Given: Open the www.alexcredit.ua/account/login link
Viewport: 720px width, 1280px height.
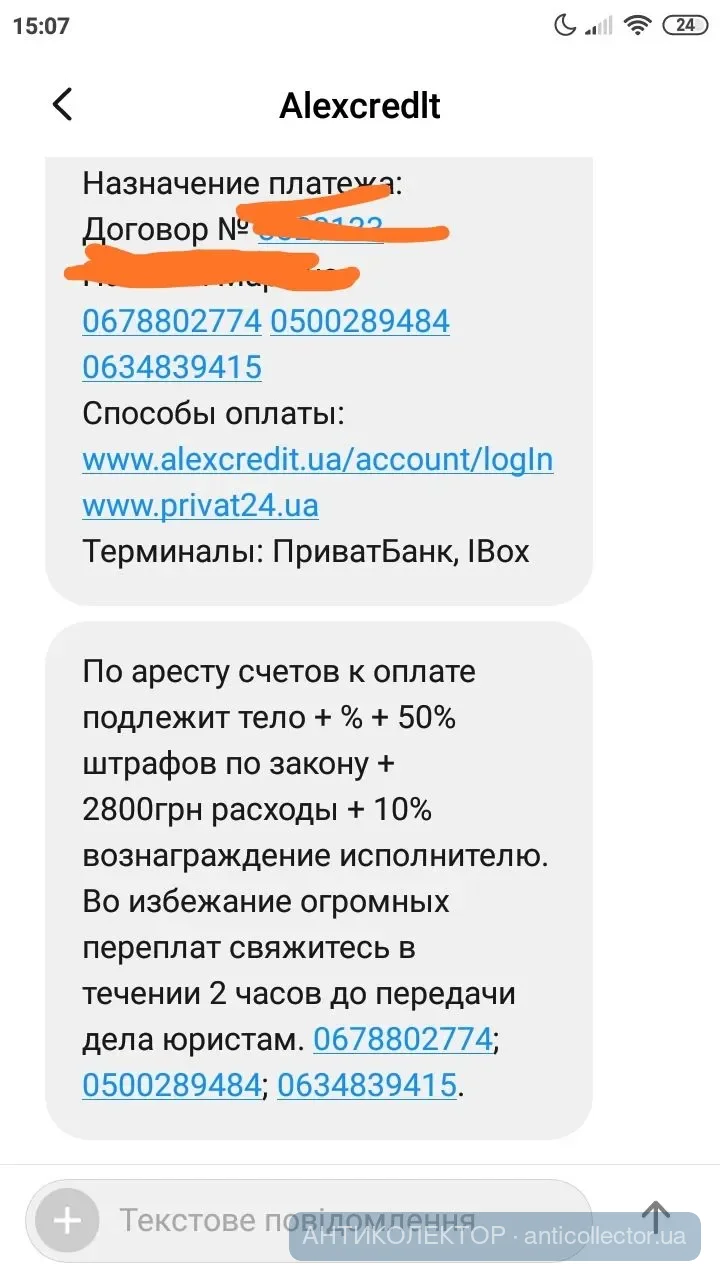Looking at the screenshot, I should pyautogui.click(x=317, y=460).
